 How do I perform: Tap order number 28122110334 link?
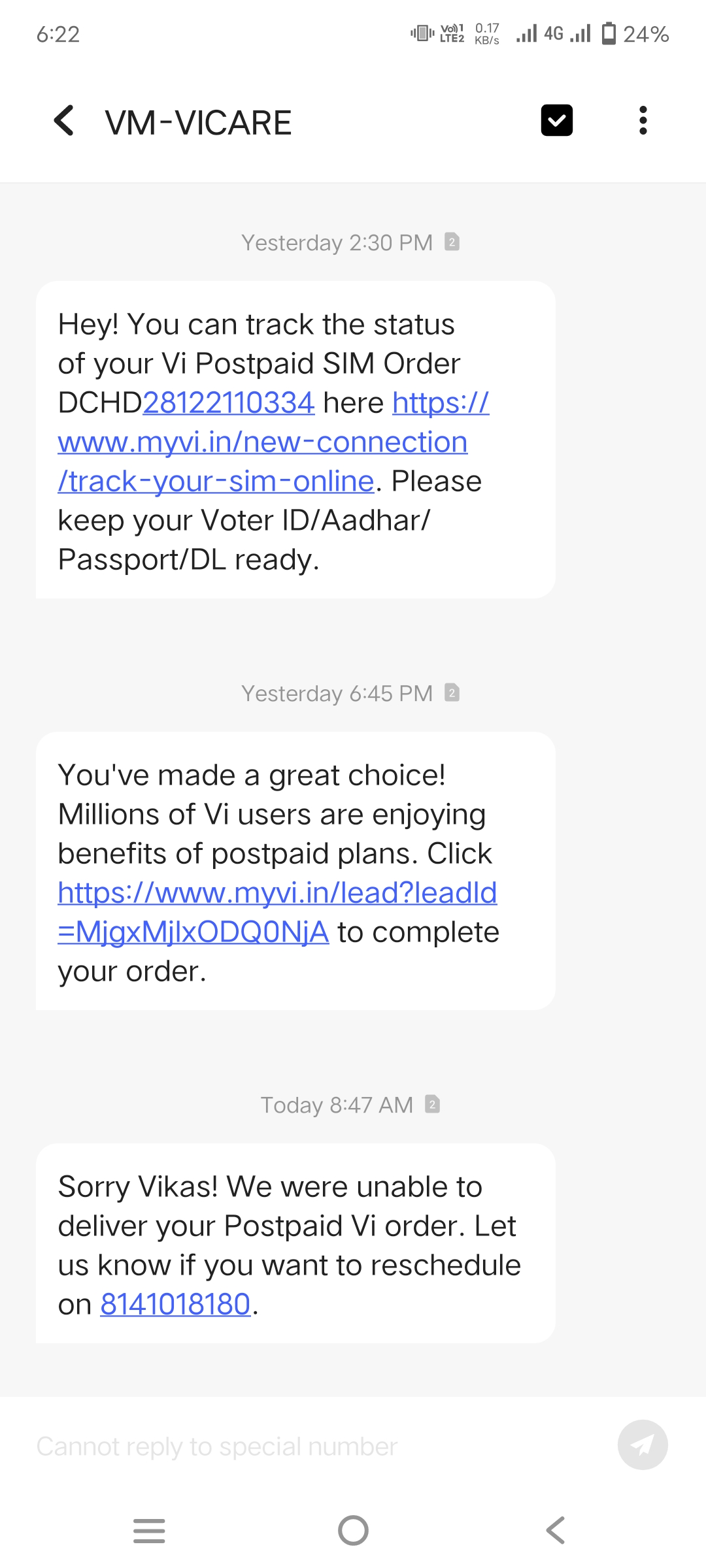click(x=229, y=403)
